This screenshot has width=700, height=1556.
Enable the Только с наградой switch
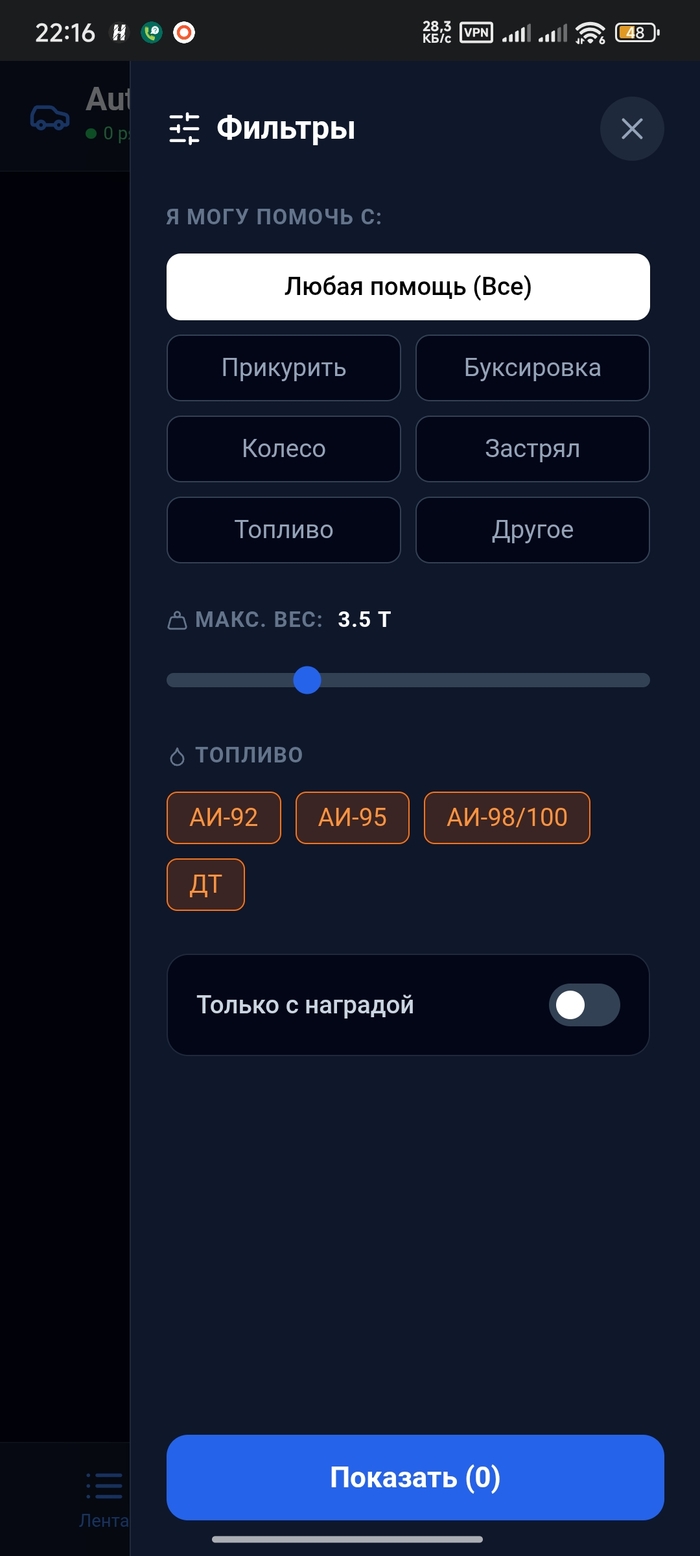[584, 1005]
